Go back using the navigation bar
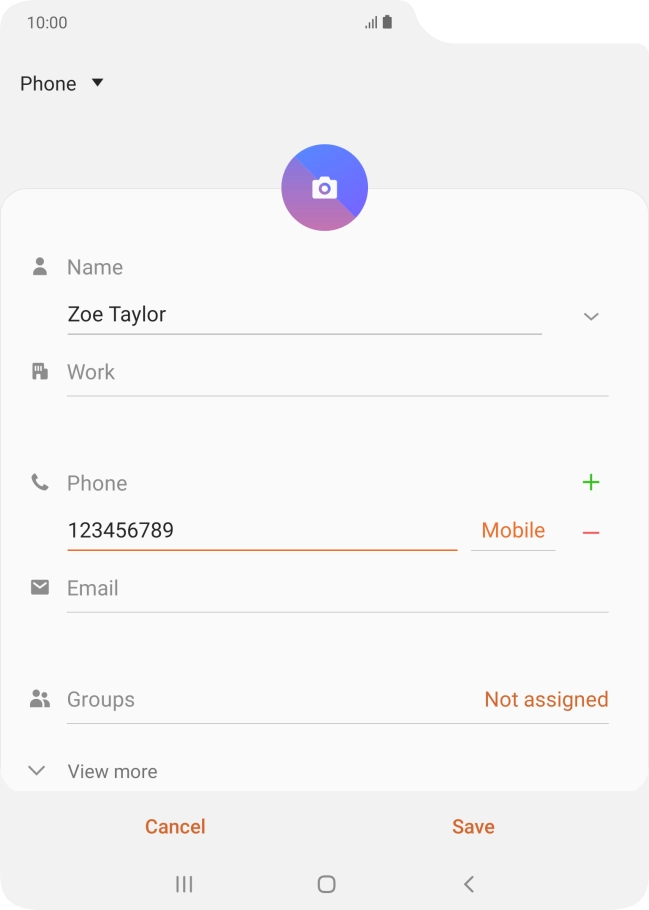This screenshot has height=910, width=649. (469, 884)
